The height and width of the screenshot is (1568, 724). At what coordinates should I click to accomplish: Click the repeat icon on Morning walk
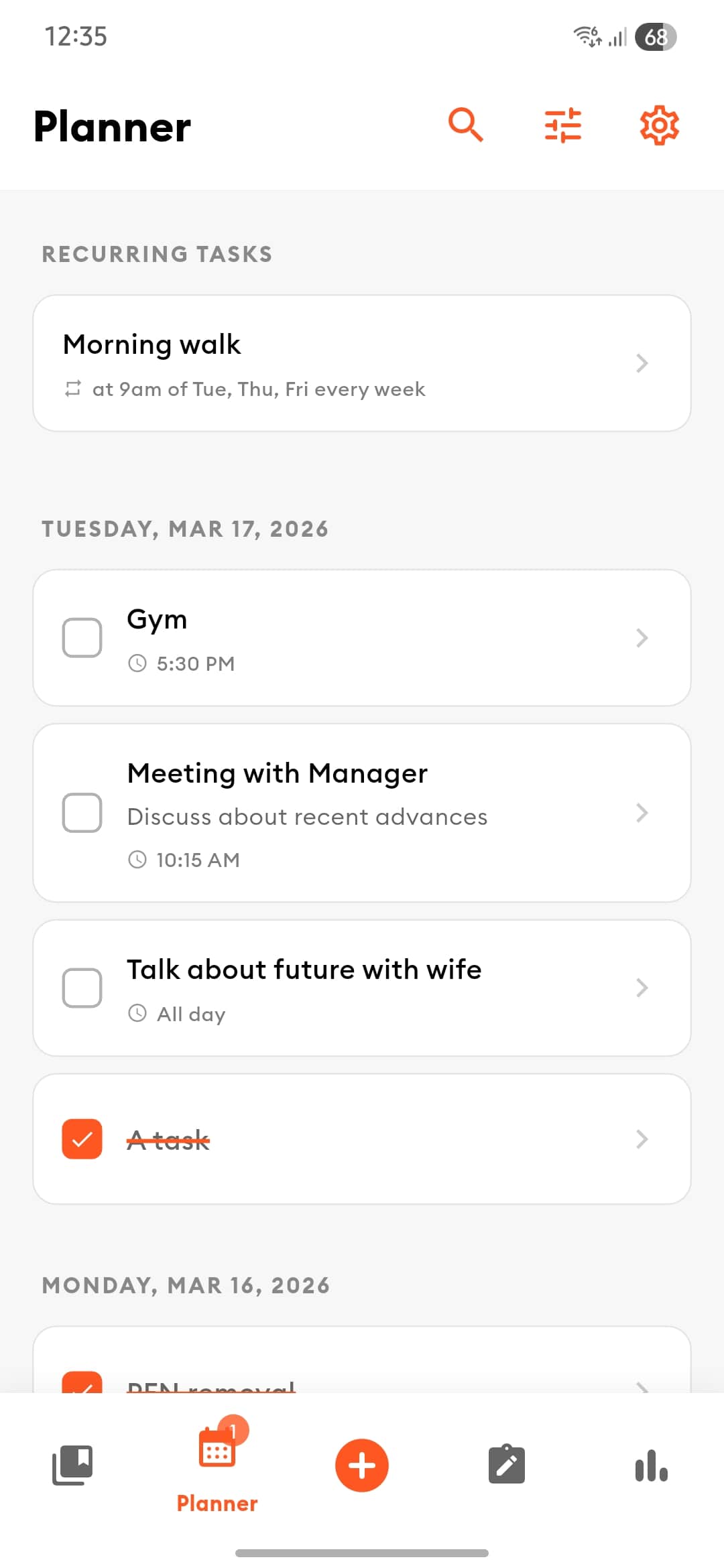(75, 389)
